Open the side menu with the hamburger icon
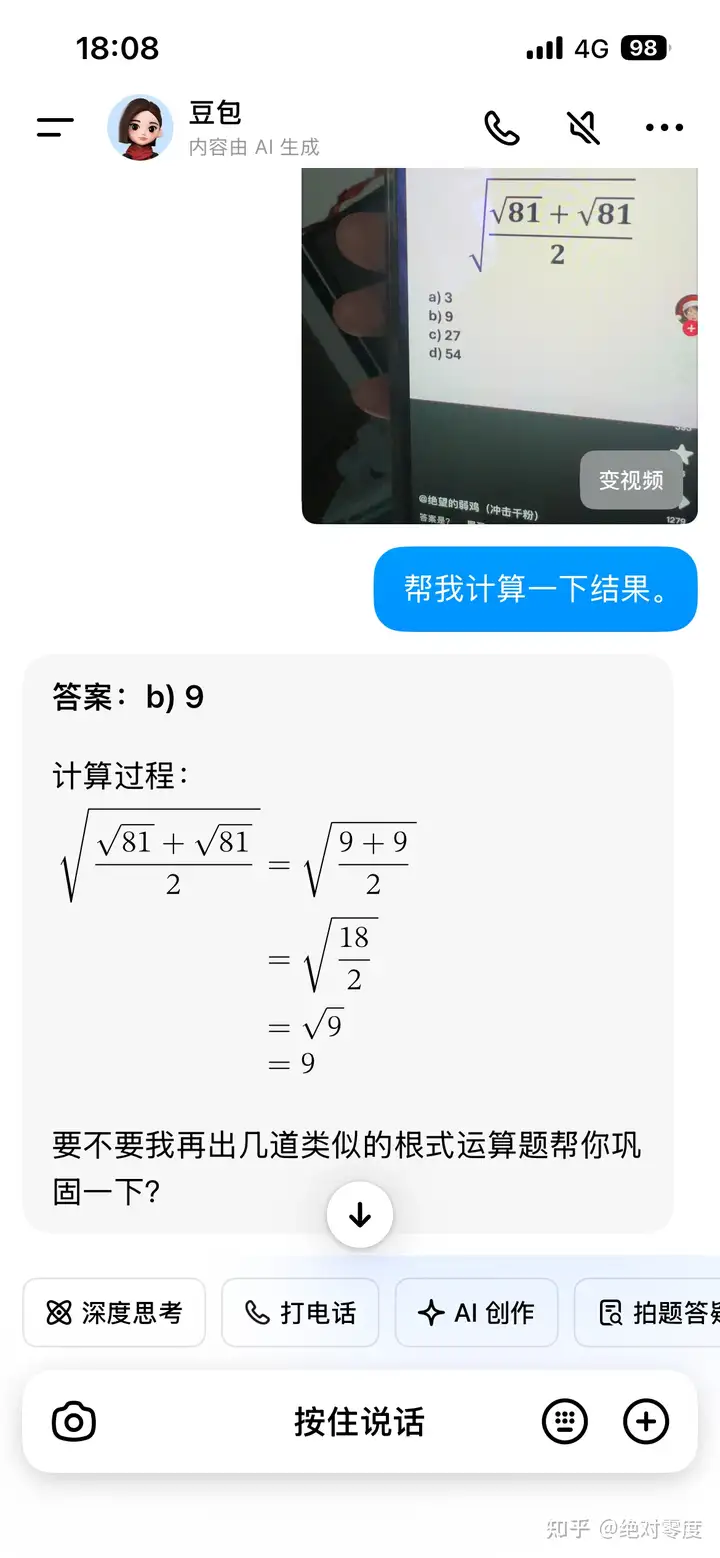 tap(55, 127)
